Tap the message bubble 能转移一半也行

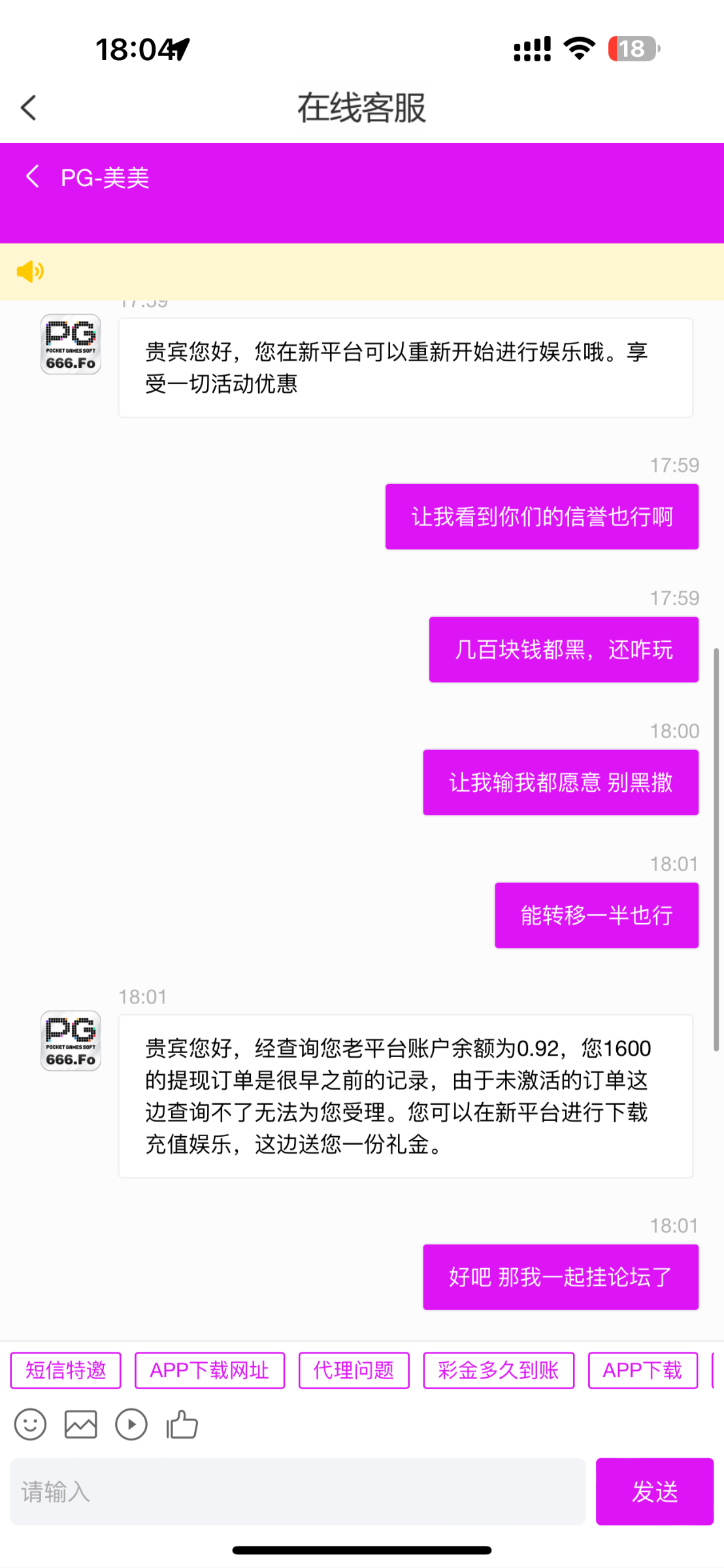tap(597, 915)
